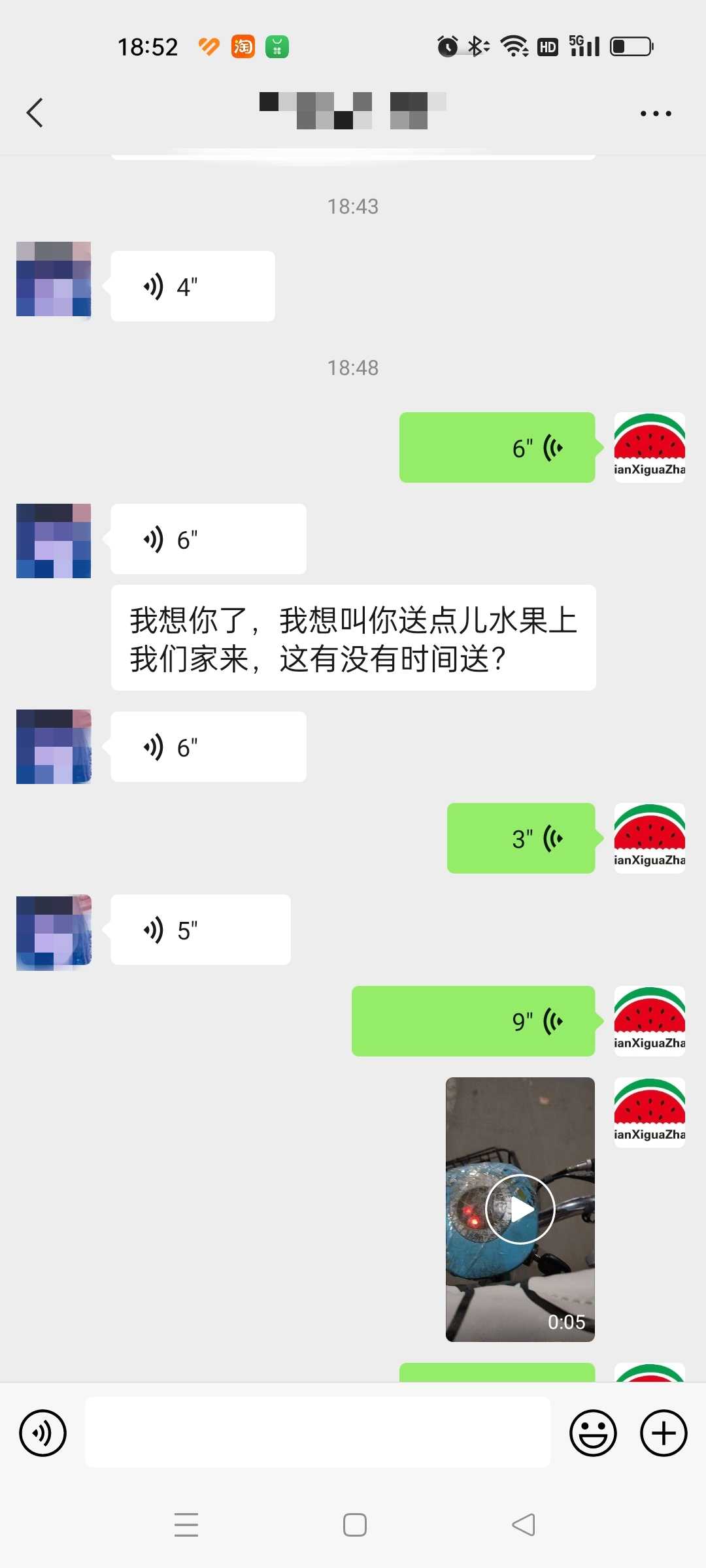Viewport: 706px width, 1568px height.
Task: Tap the system home button
Action: [355, 1525]
